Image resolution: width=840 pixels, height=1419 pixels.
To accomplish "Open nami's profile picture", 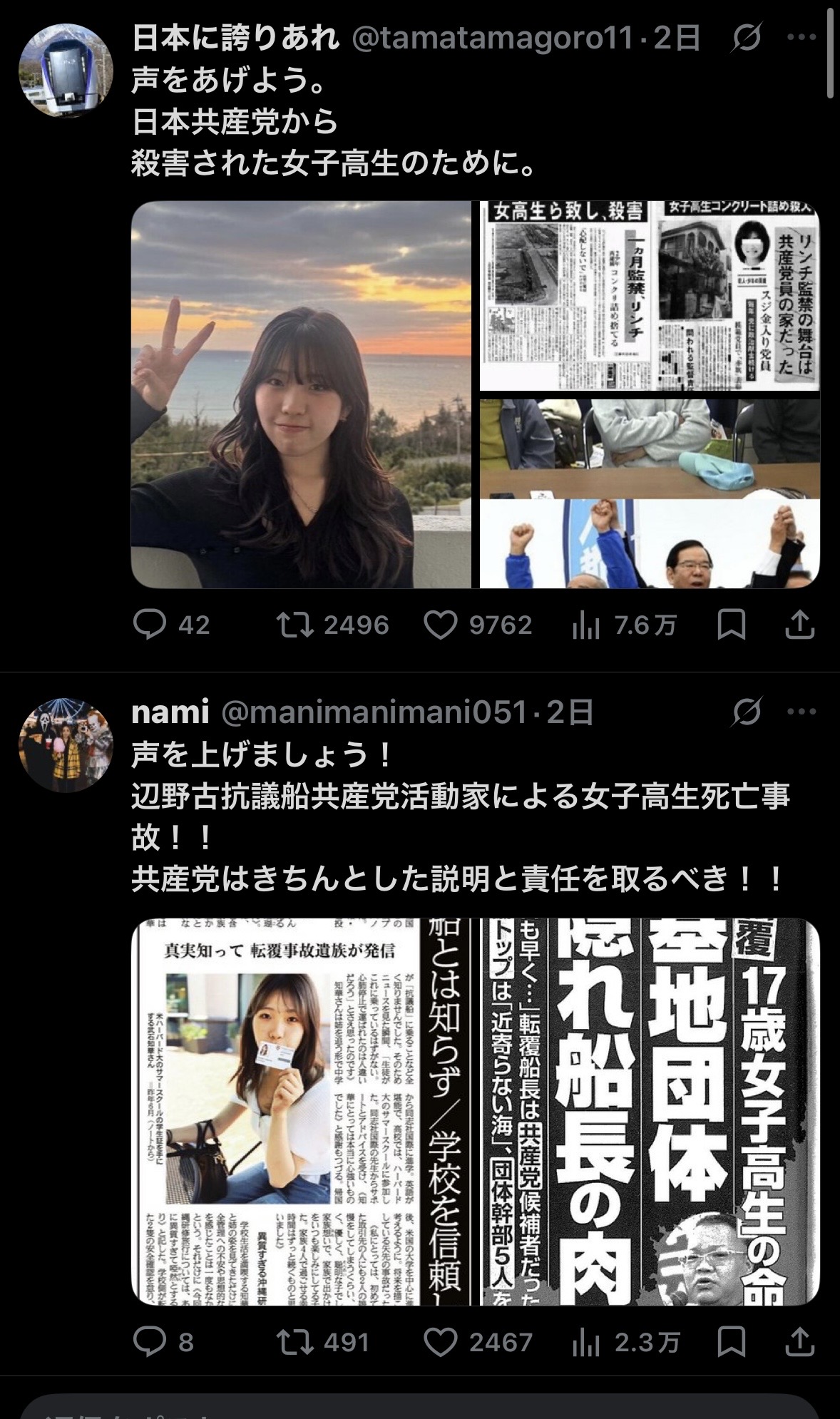I will click(66, 745).
